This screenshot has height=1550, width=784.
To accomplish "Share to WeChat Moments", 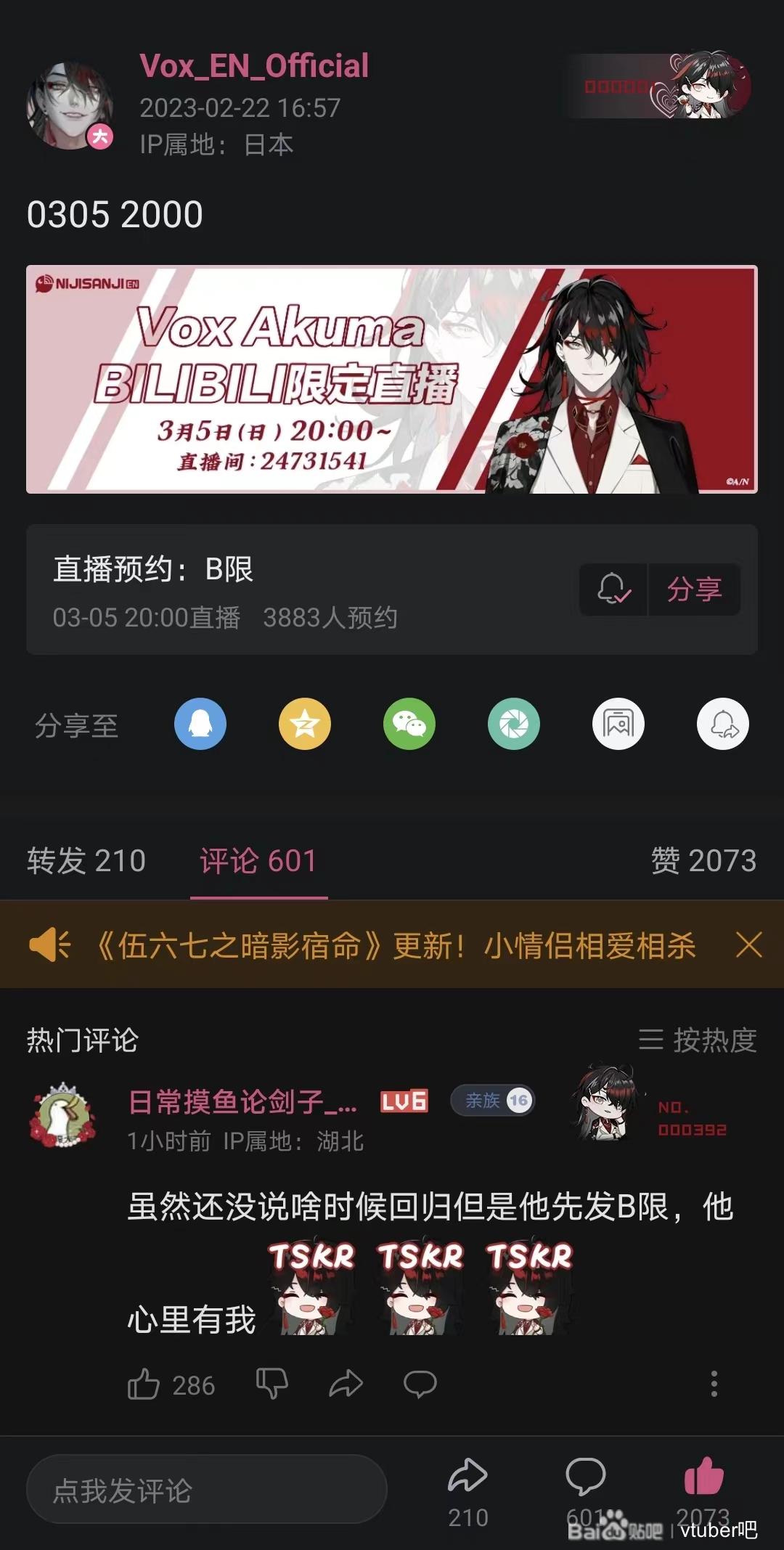I will point(514,724).
